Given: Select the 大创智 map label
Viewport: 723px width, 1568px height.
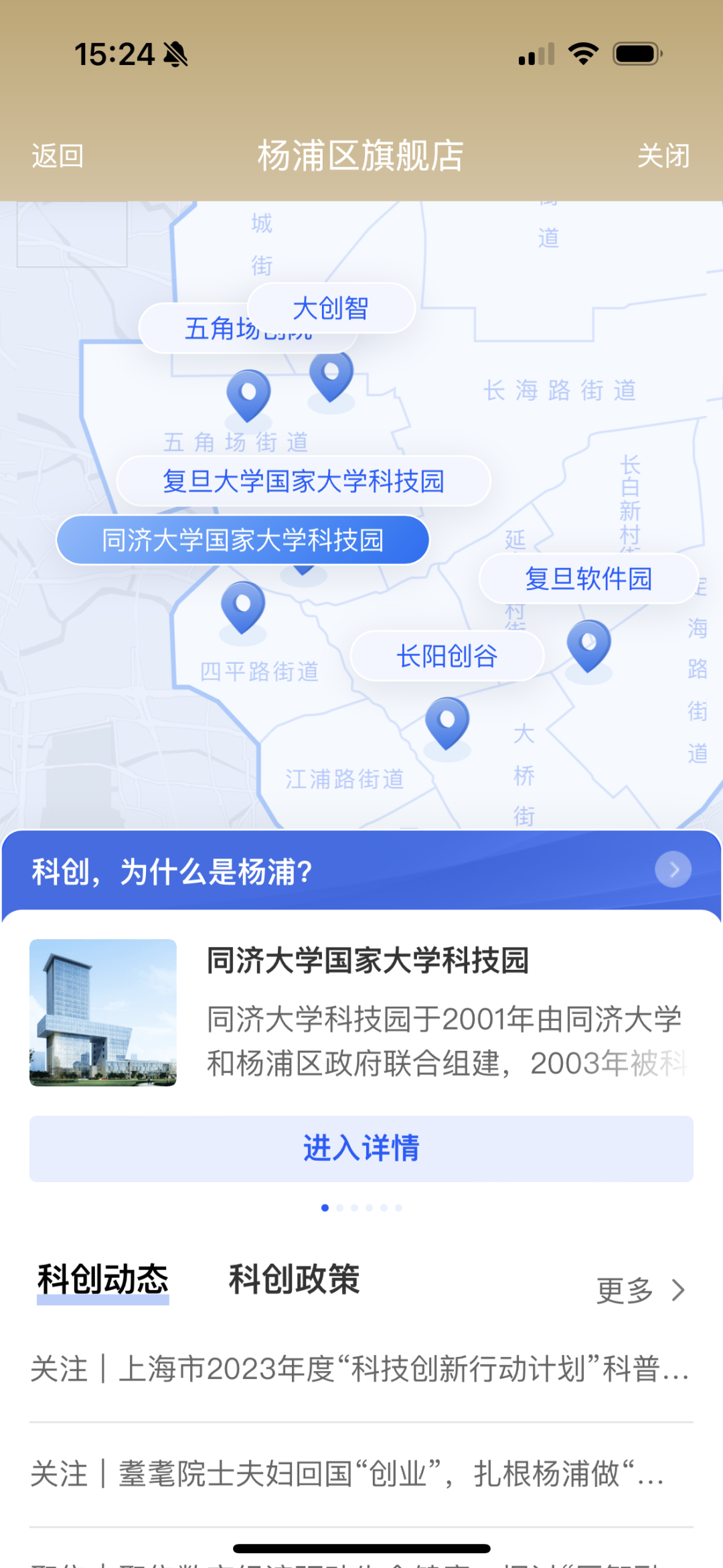Looking at the screenshot, I should (331, 308).
